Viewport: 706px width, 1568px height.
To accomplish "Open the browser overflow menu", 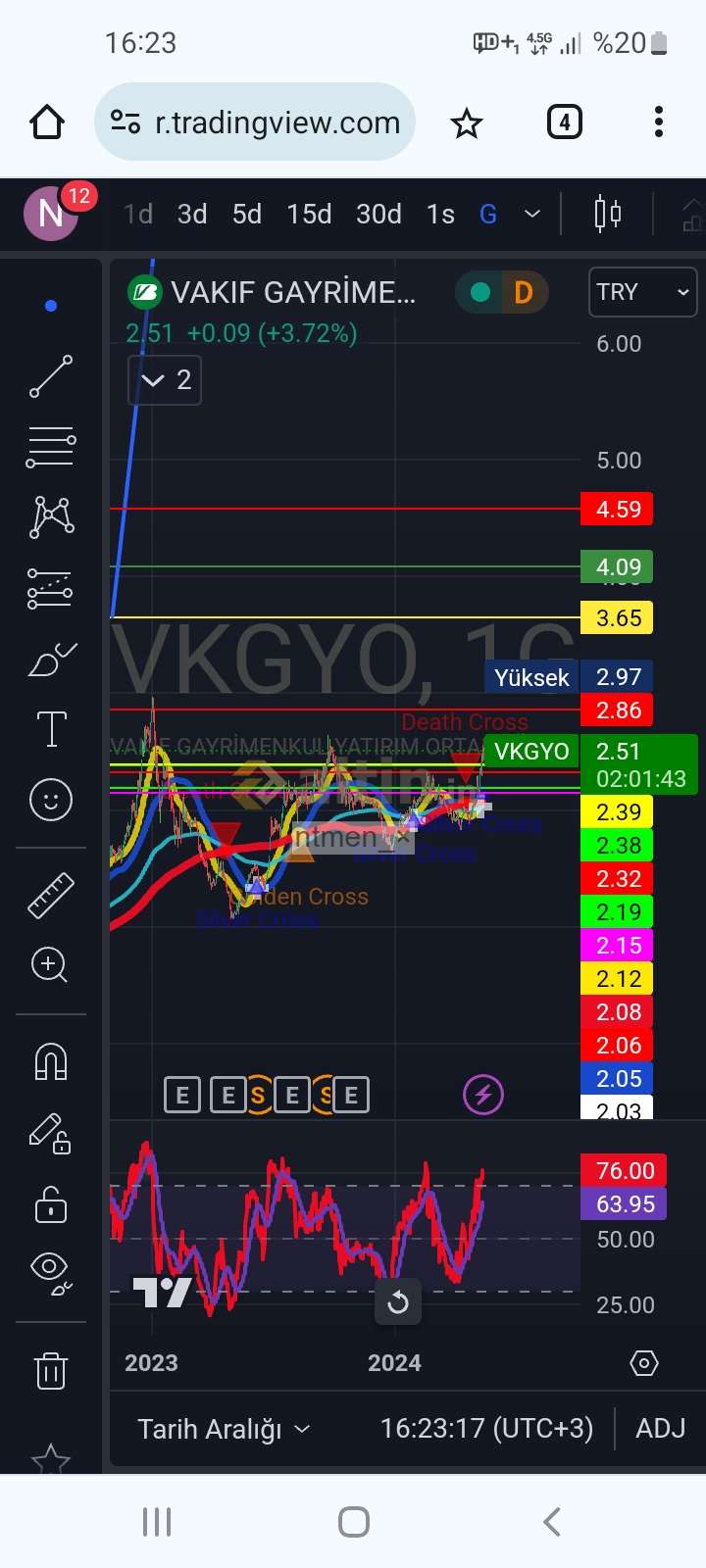I will pyautogui.click(x=658, y=122).
